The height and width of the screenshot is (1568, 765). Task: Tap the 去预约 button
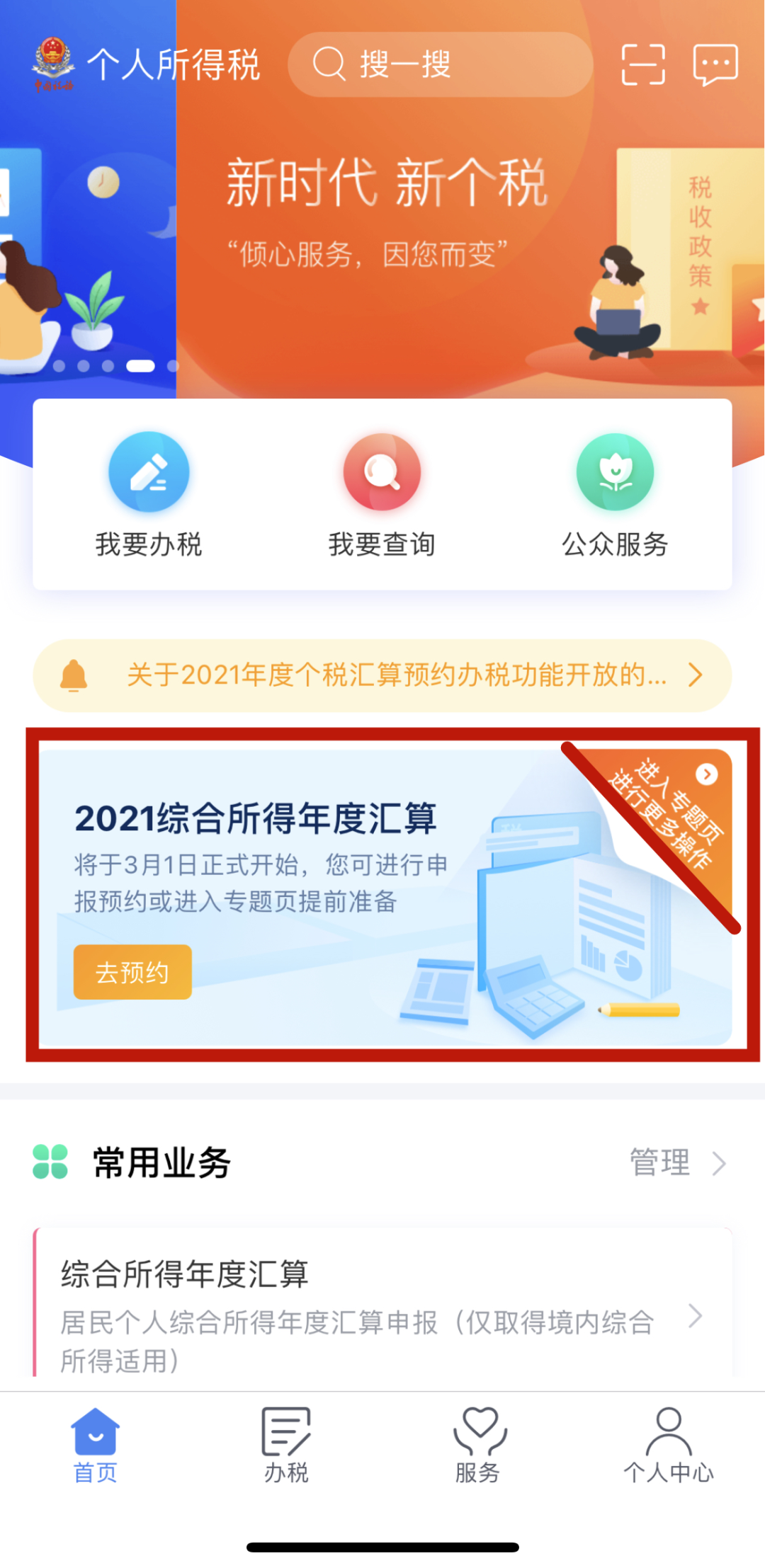pos(132,972)
